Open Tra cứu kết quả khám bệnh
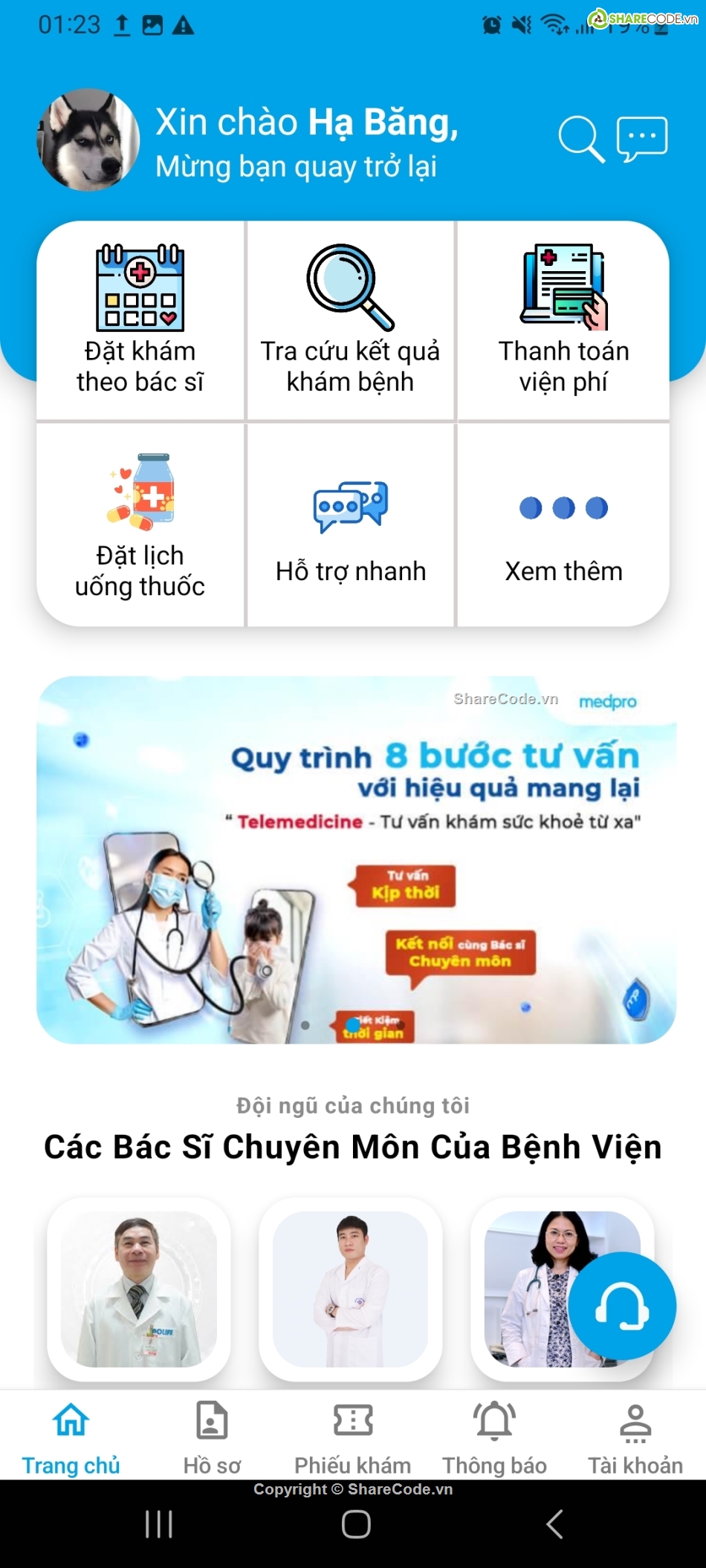The image size is (706, 1568). click(350, 321)
